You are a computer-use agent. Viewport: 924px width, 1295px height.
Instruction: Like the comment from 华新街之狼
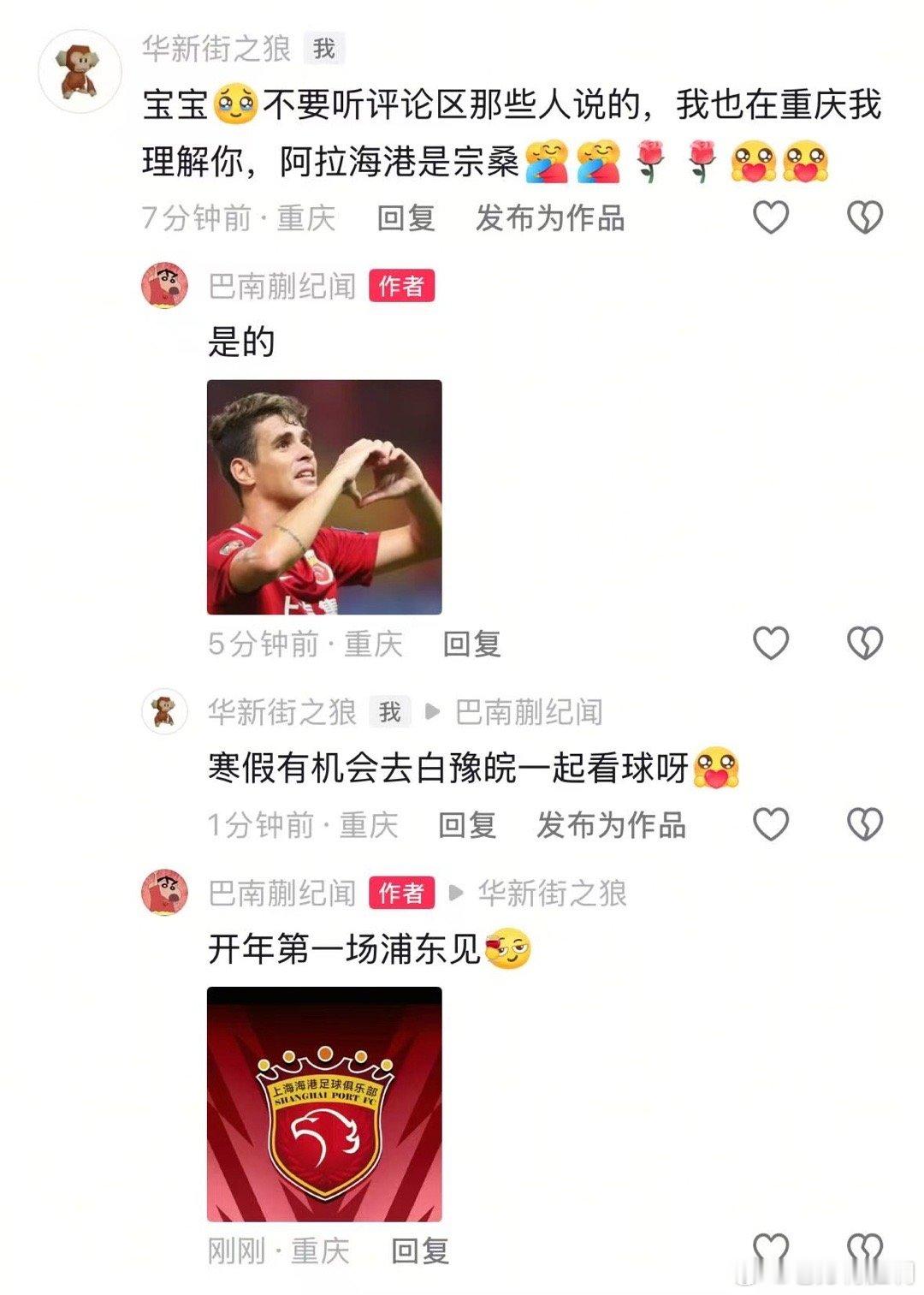[x=773, y=218]
